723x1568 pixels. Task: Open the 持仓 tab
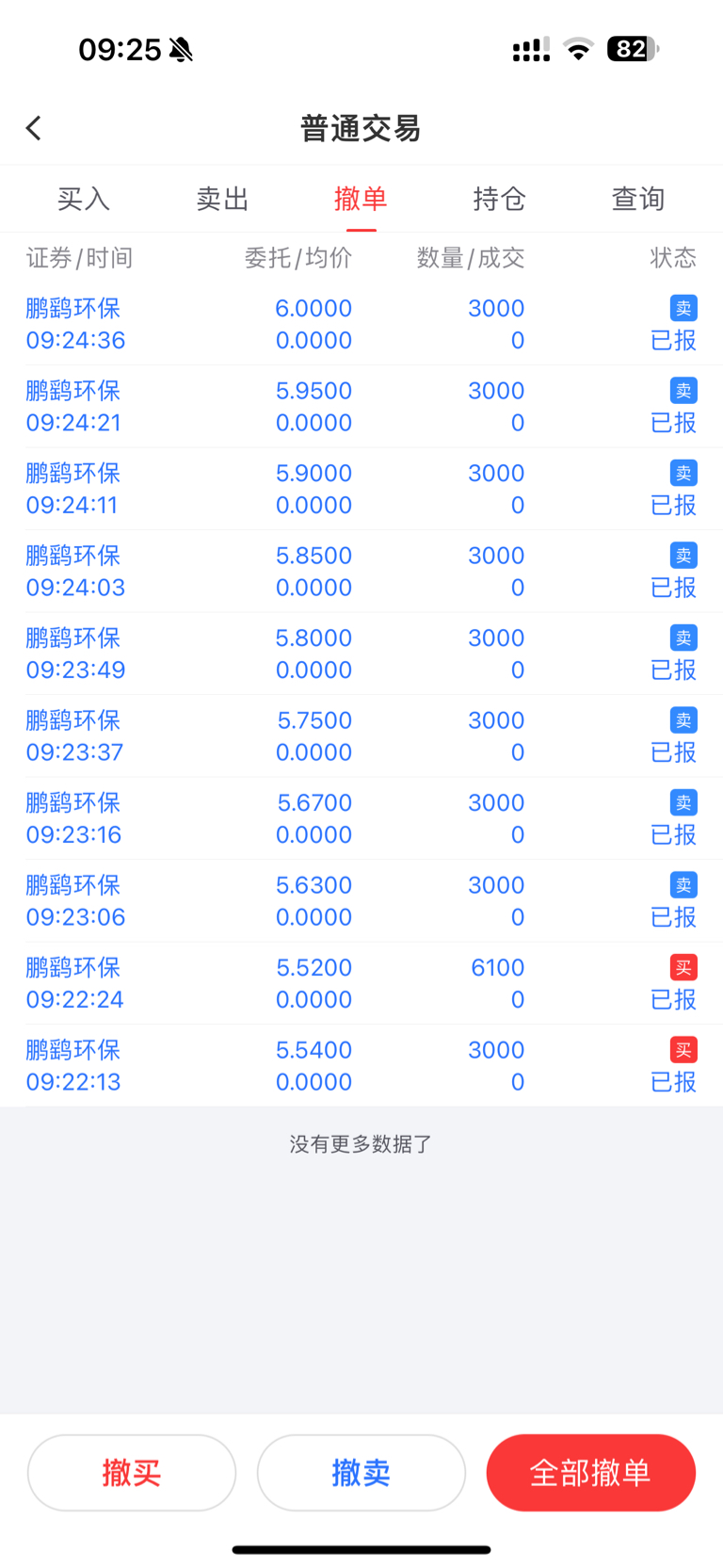499,199
